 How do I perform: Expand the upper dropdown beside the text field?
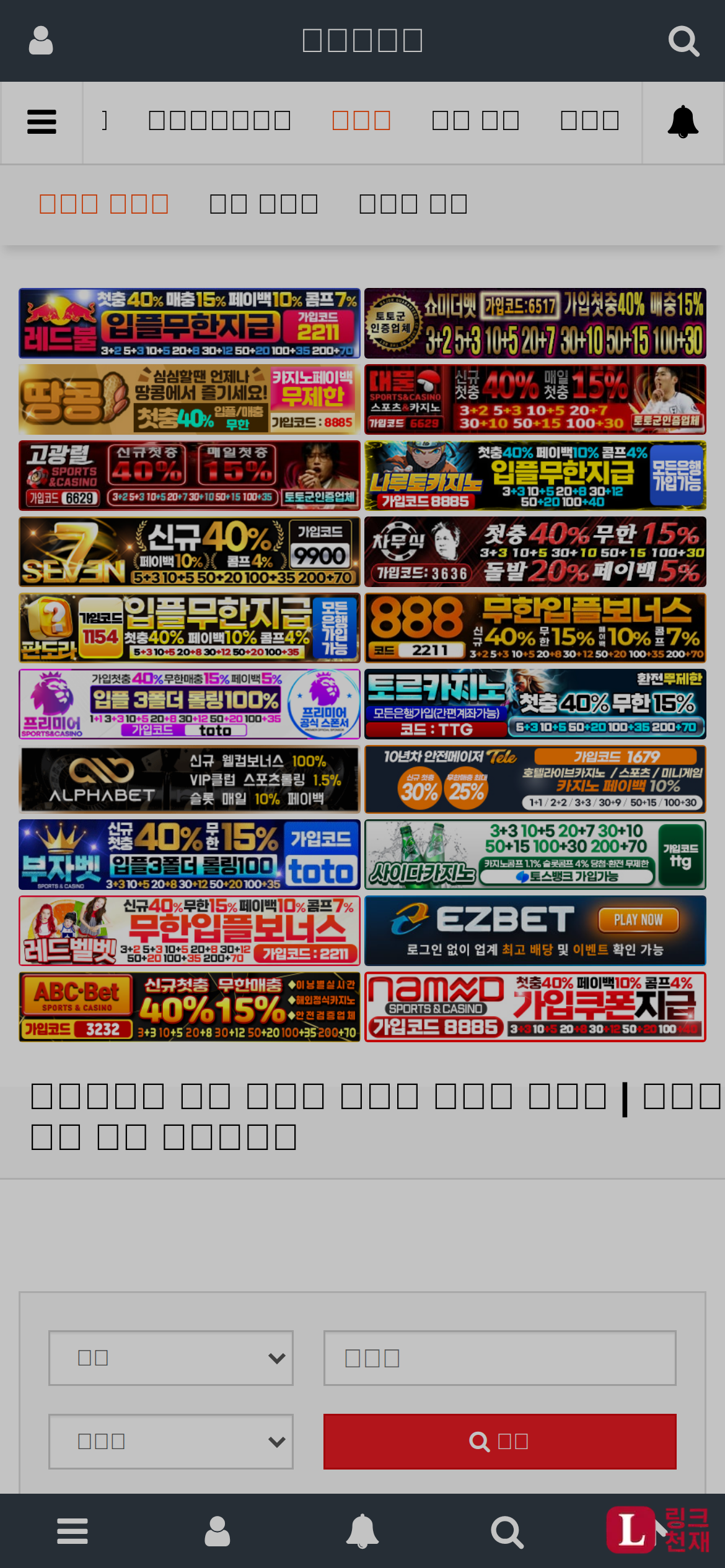pyautogui.click(x=170, y=1357)
